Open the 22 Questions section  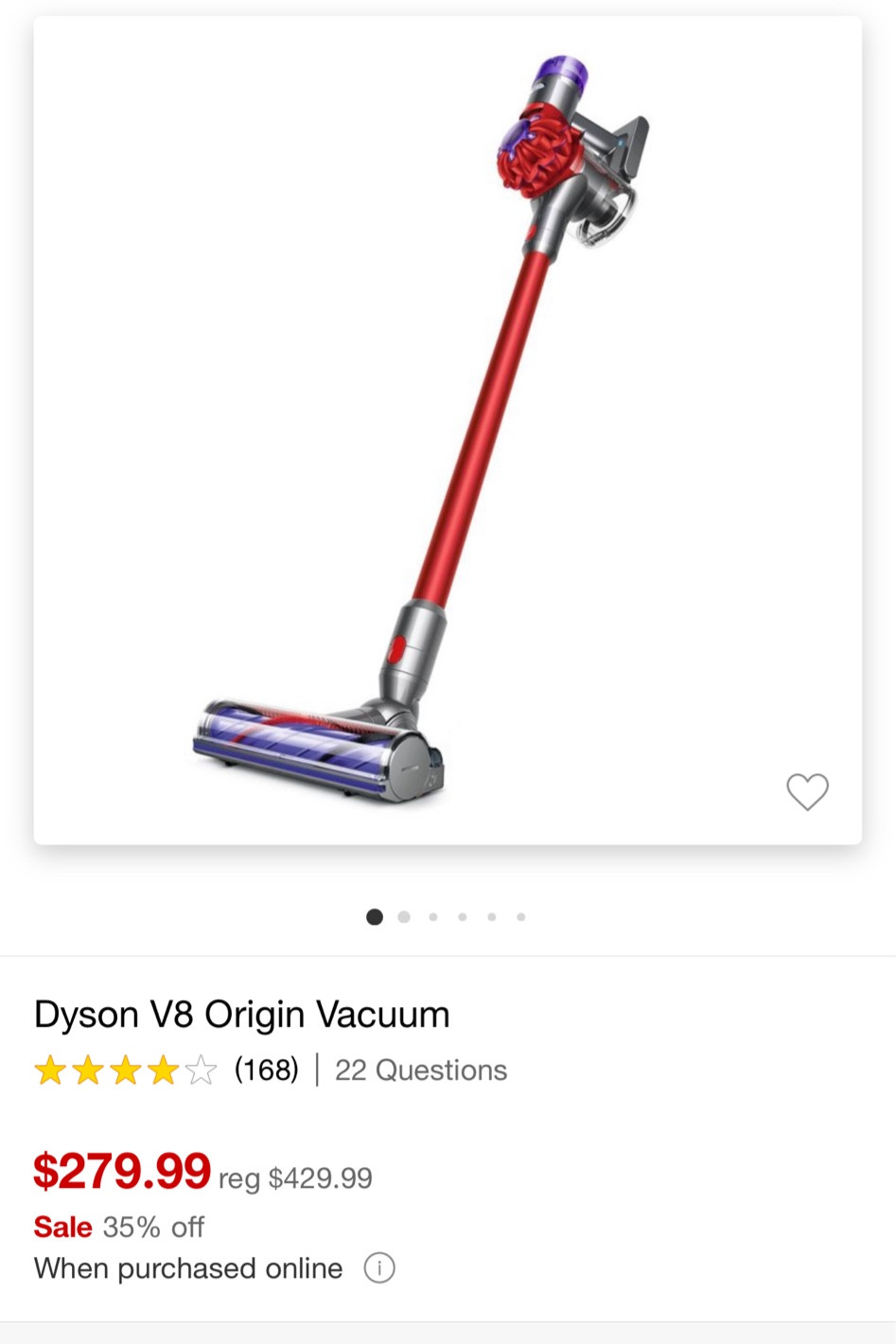click(x=421, y=1070)
